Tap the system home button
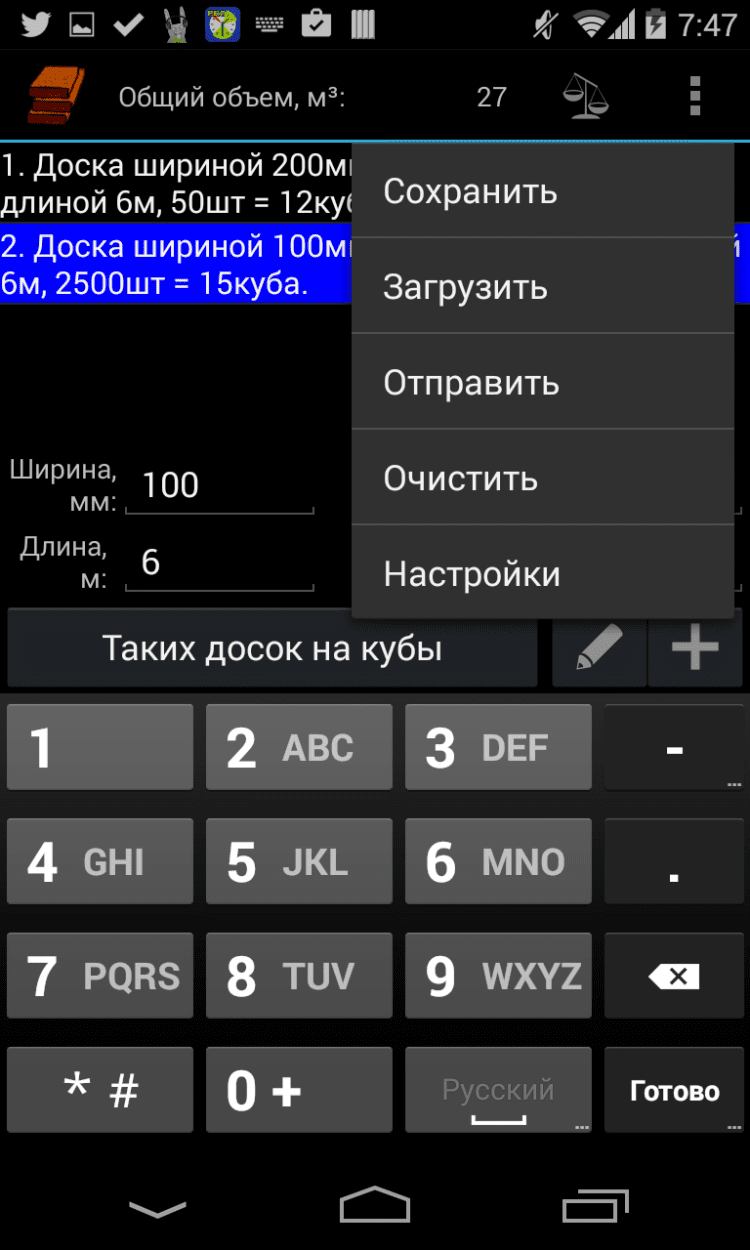Viewport: 750px width, 1250px height. coord(375,1205)
